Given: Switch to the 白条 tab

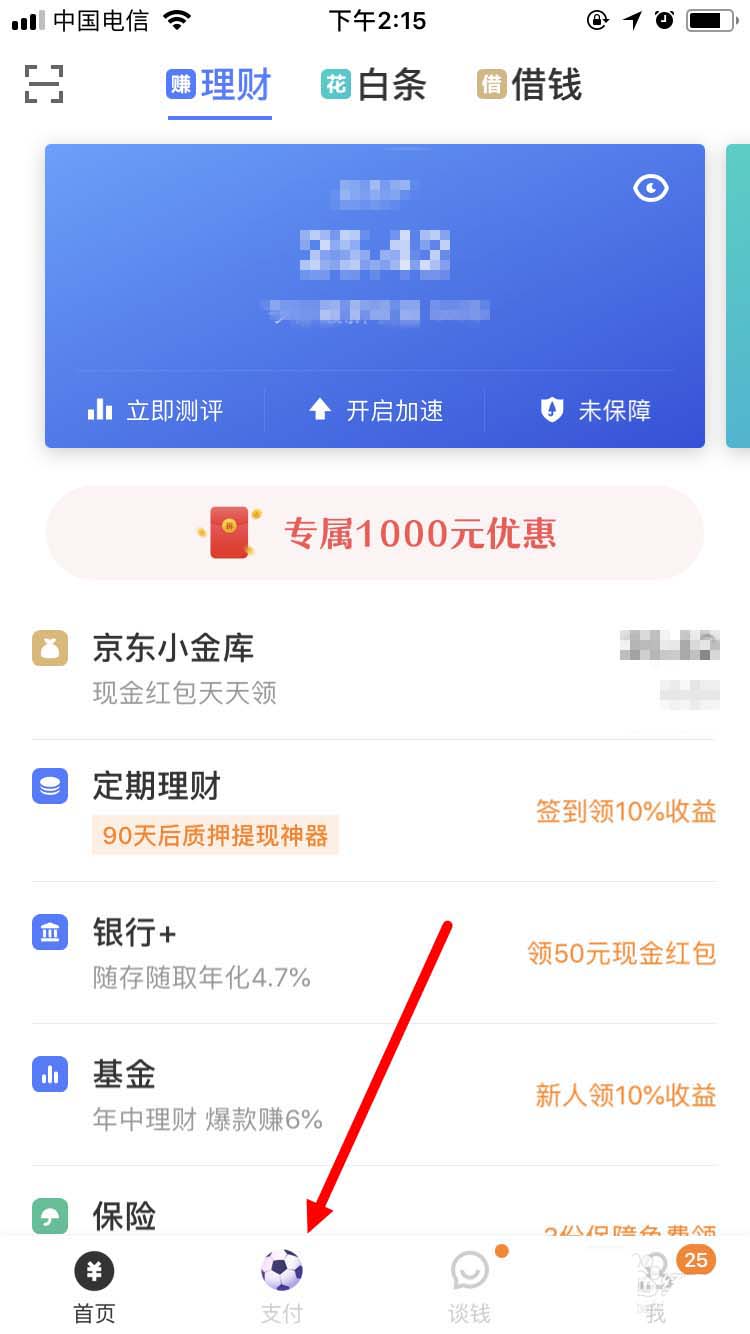Looking at the screenshot, I should [374, 86].
